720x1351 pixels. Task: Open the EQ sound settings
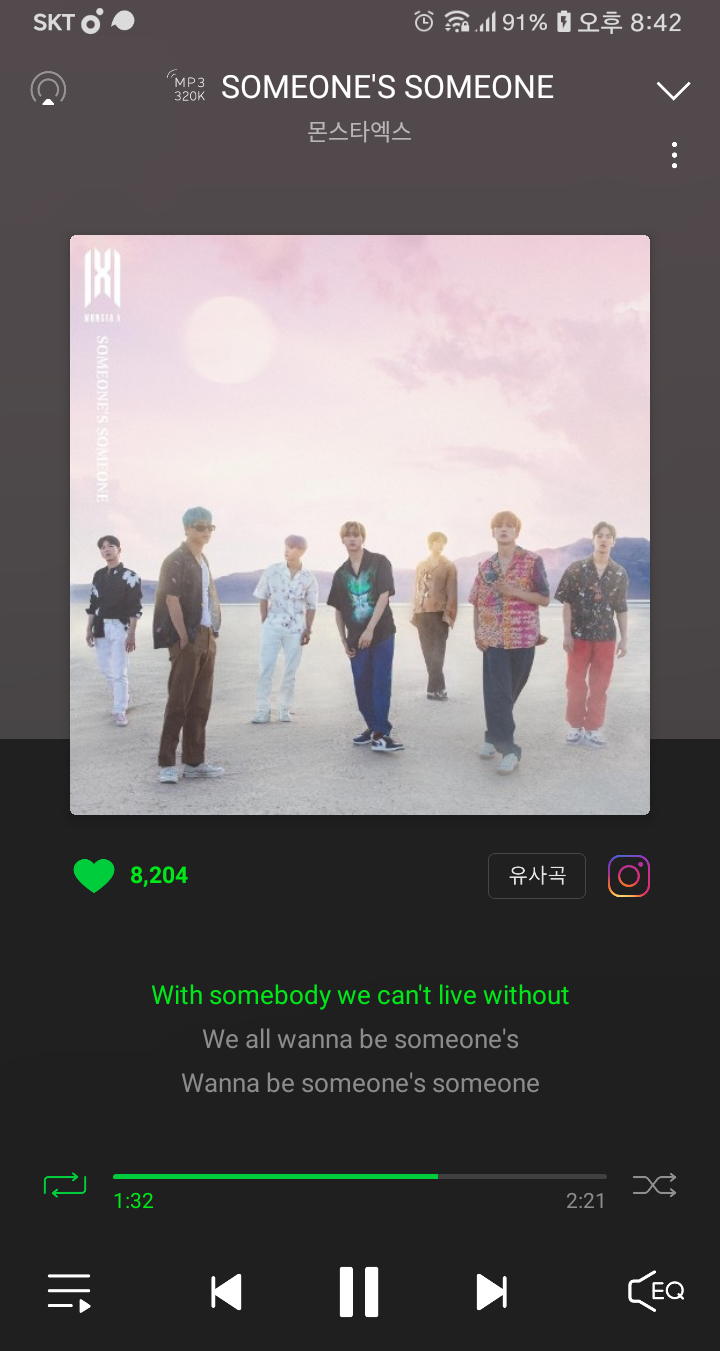click(x=655, y=1291)
